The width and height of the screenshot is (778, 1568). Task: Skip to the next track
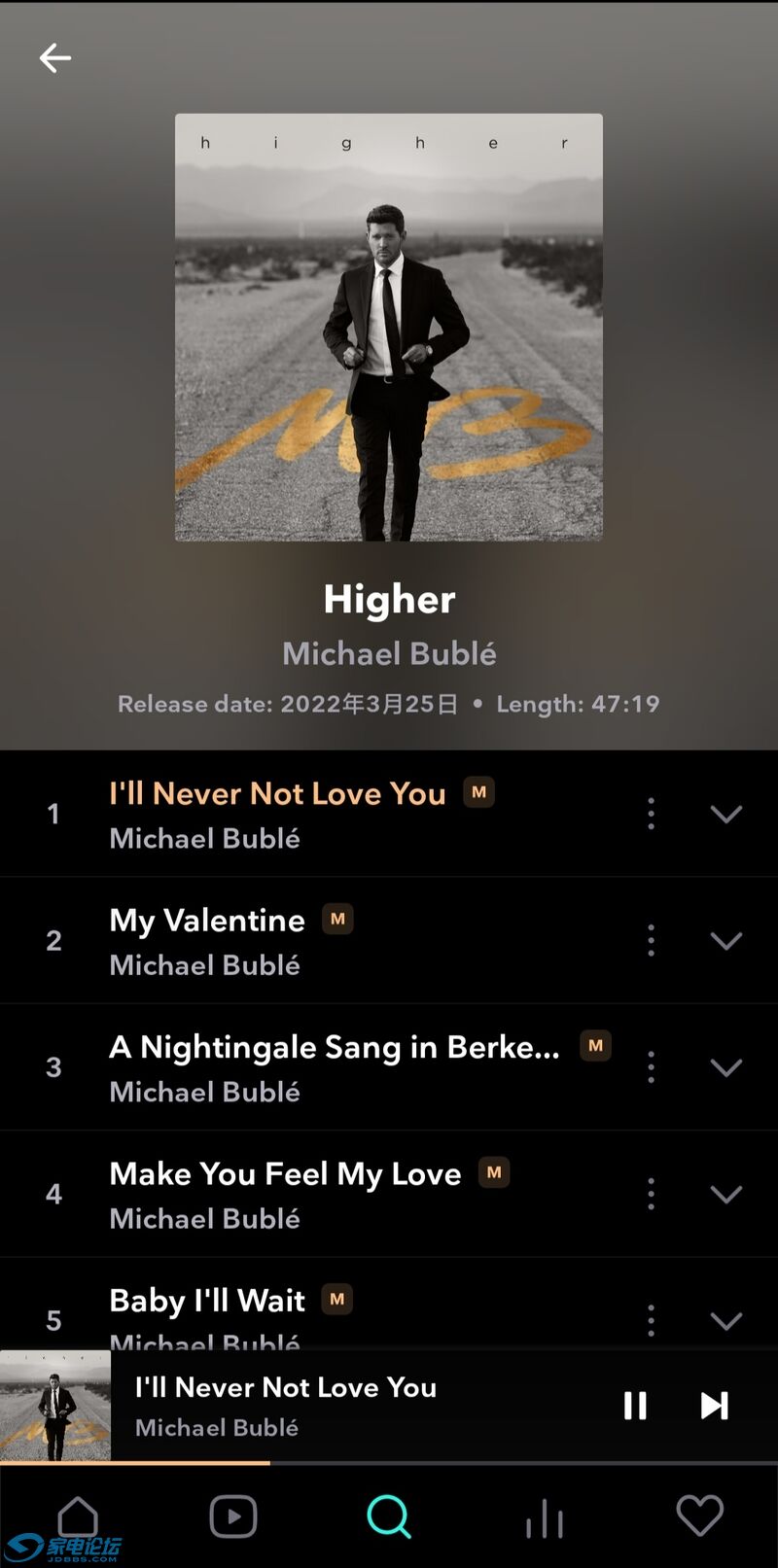click(715, 1406)
